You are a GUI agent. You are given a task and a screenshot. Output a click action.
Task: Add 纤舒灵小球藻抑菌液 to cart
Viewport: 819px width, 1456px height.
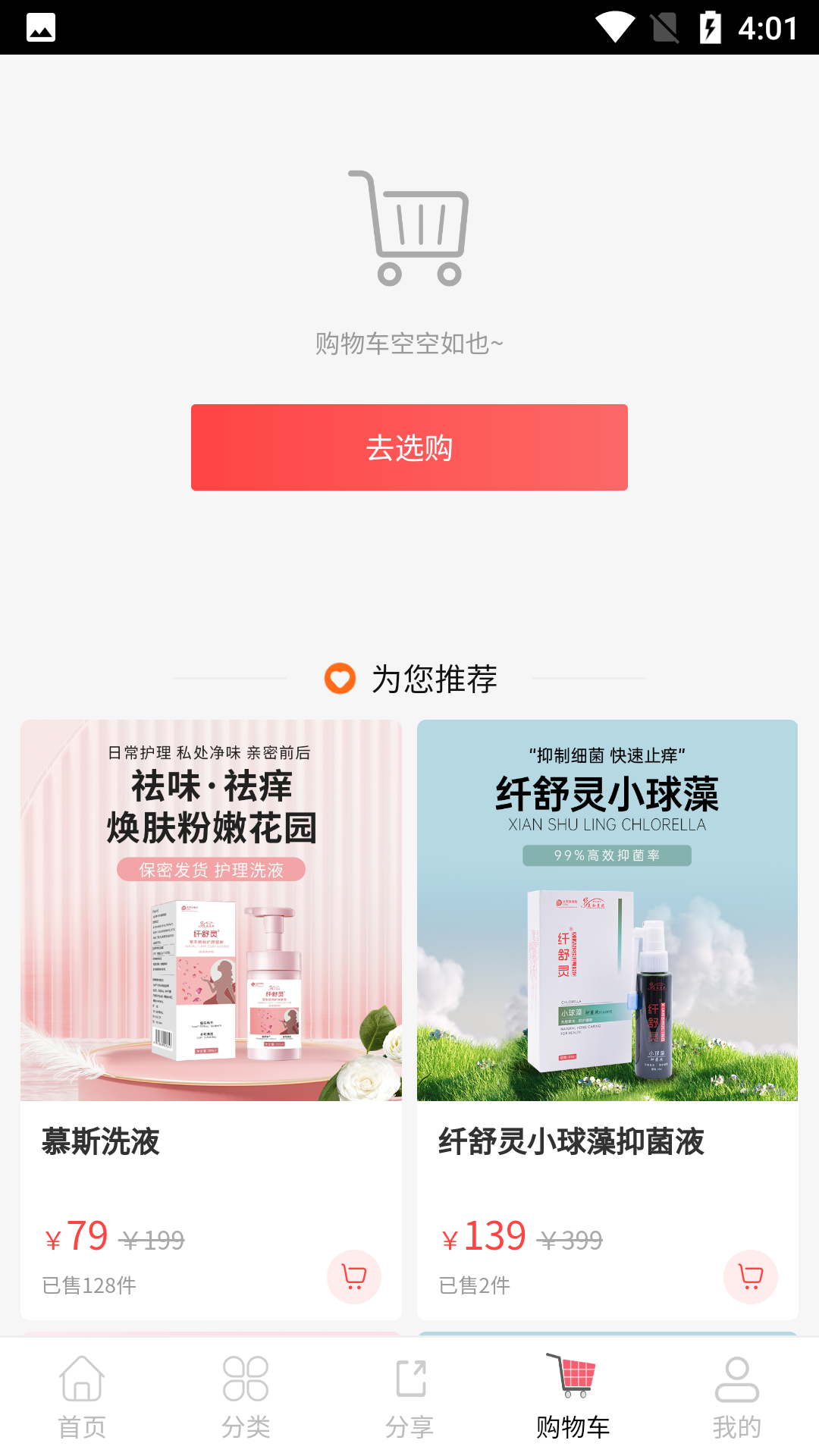click(750, 1277)
